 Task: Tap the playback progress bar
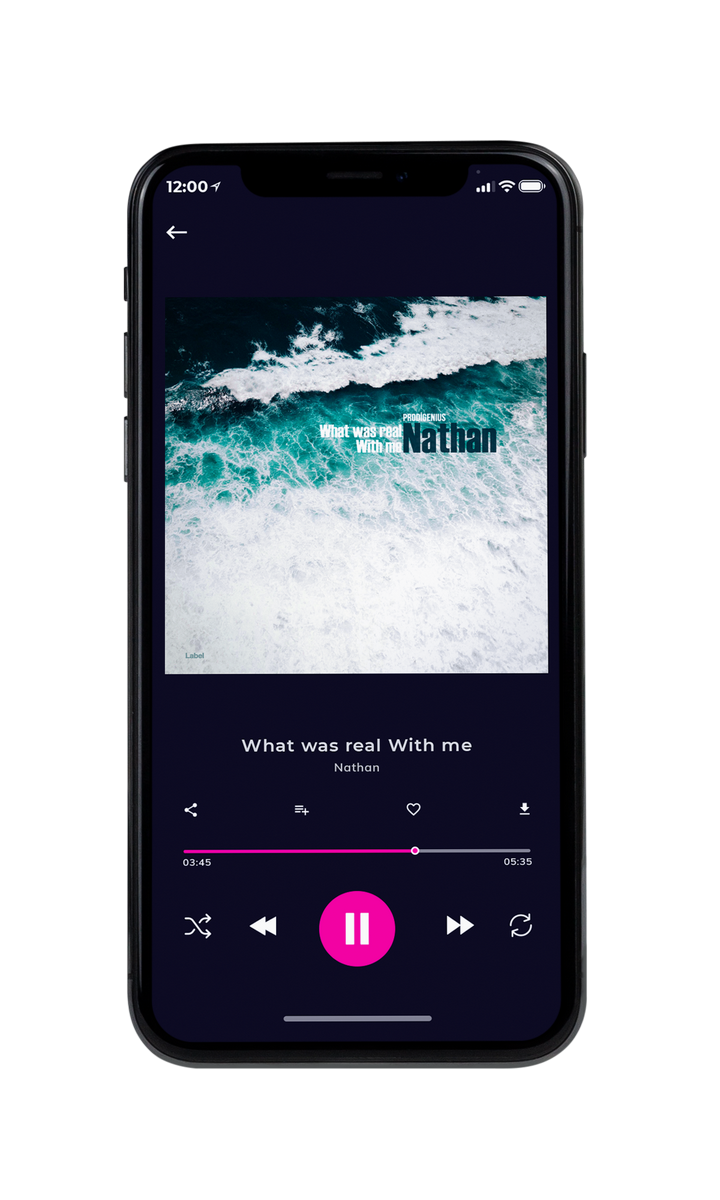click(x=357, y=851)
